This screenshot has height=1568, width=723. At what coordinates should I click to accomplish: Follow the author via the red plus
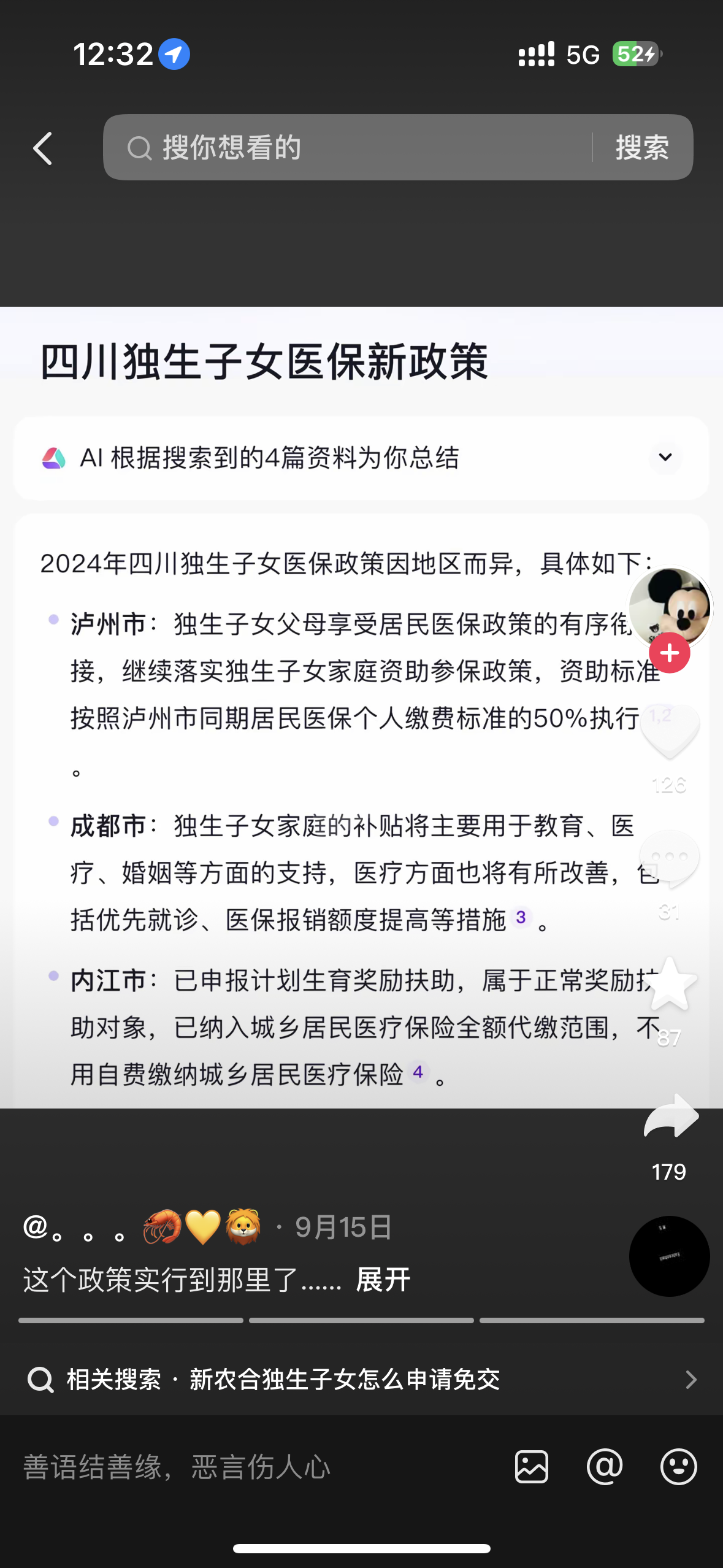click(670, 653)
